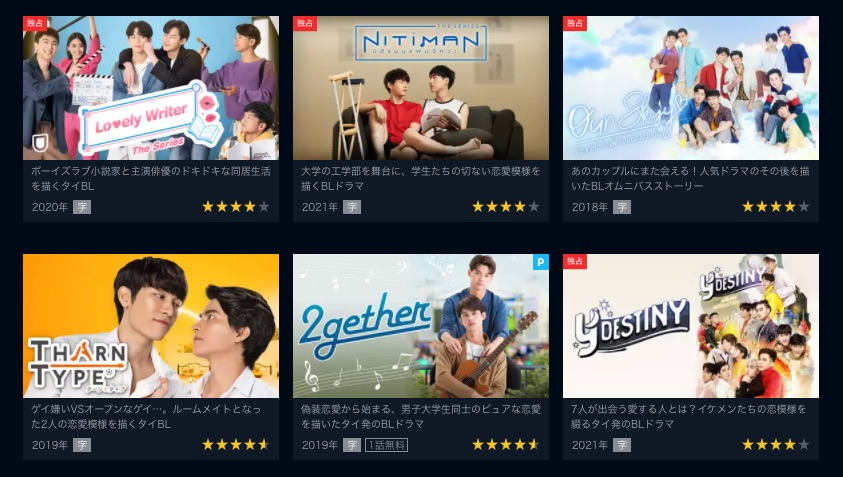Open the Y-Destiny drama card
843x477 pixels.
click(x=691, y=326)
